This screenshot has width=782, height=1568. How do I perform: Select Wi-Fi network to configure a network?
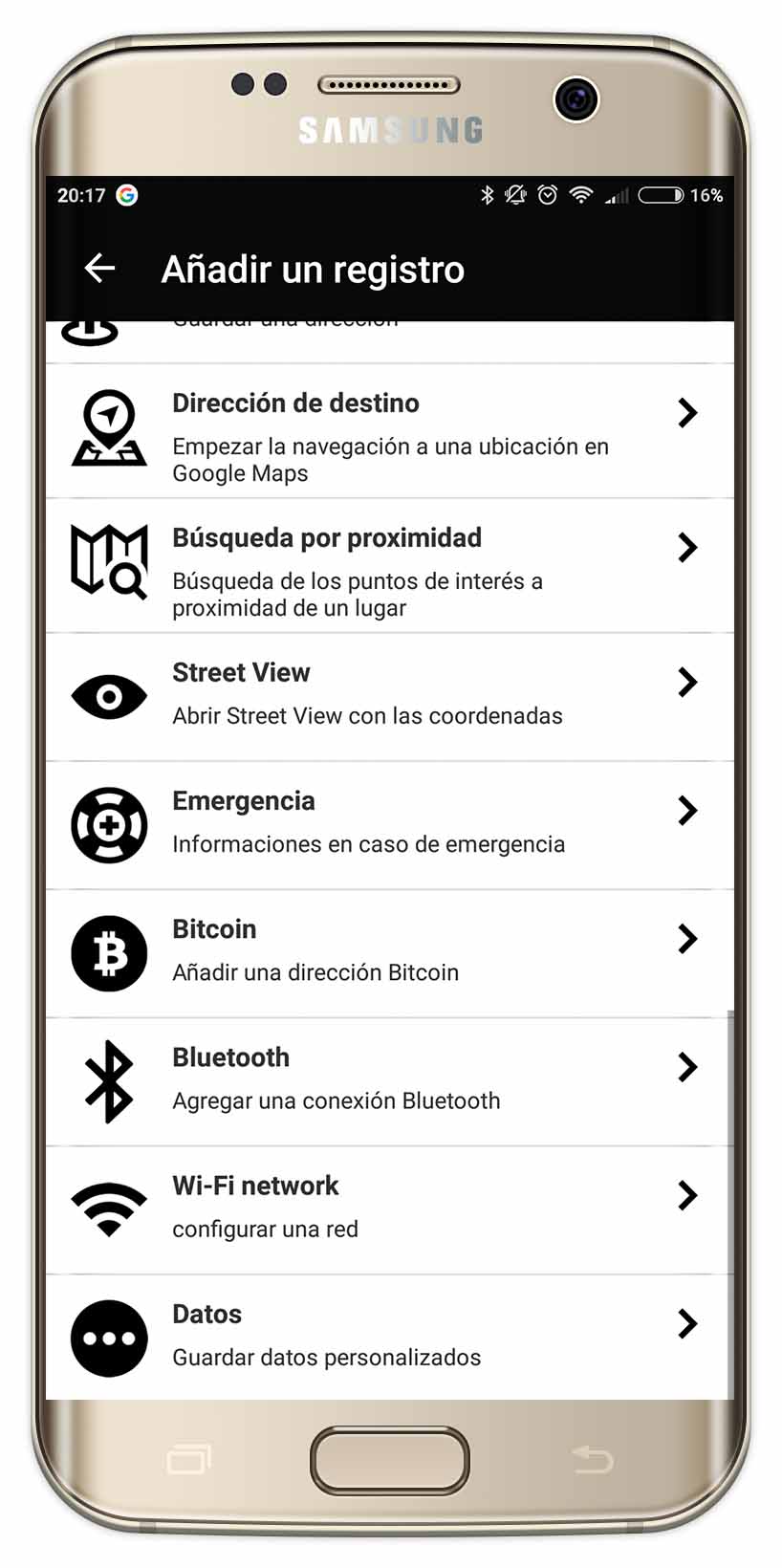(x=389, y=1210)
